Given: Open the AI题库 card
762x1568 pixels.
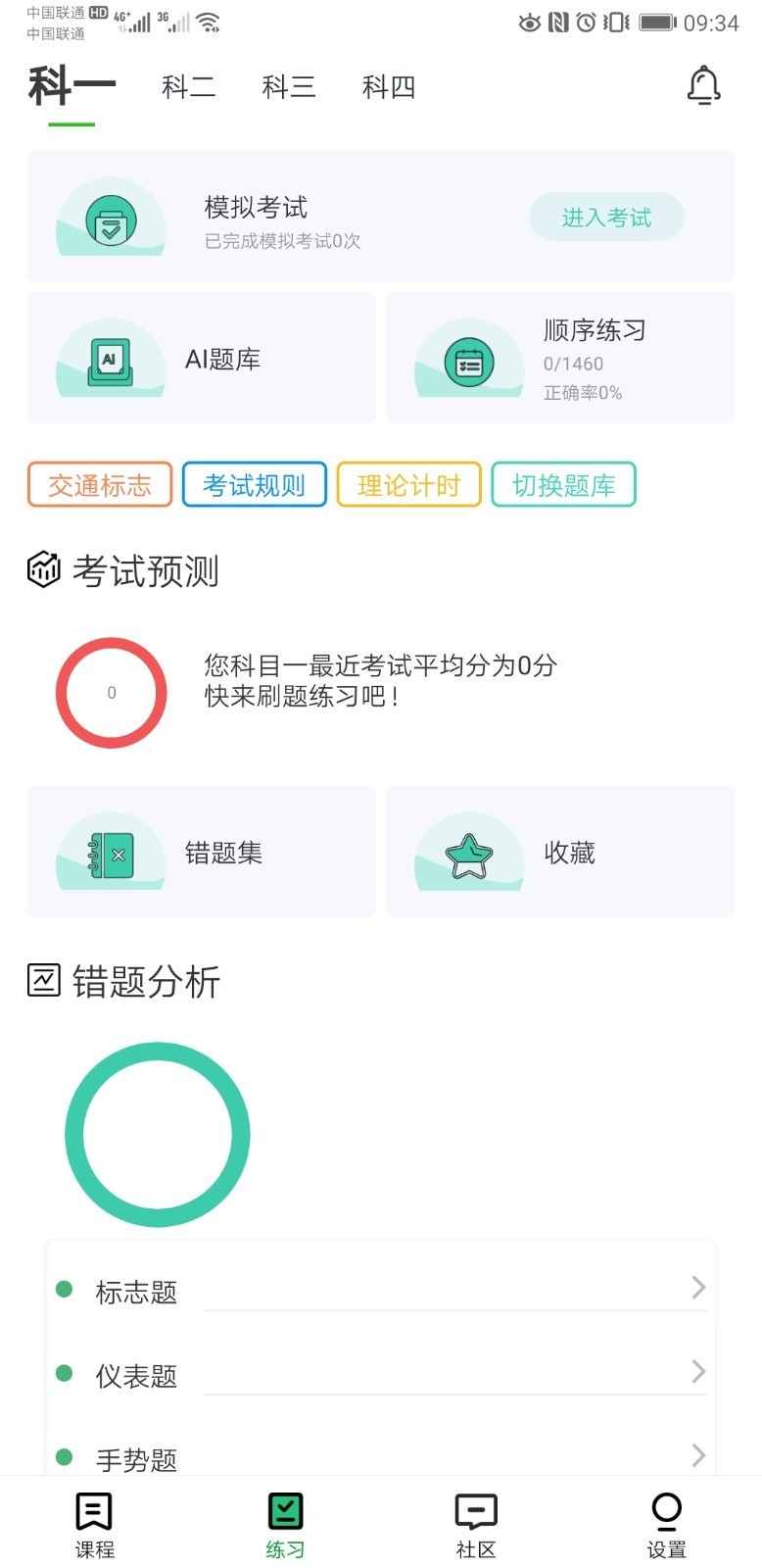Looking at the screenshot, I should pos(202,359).
